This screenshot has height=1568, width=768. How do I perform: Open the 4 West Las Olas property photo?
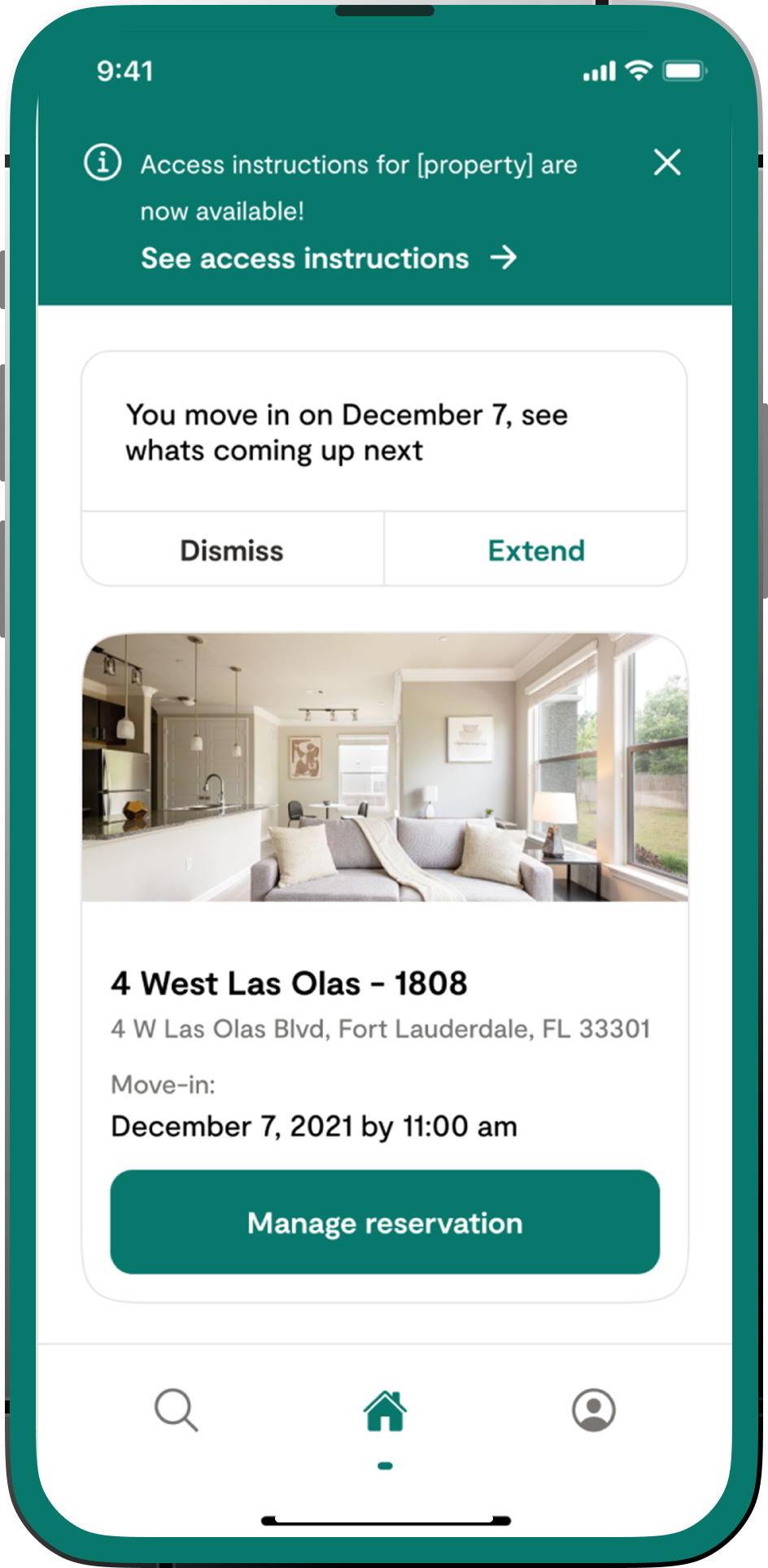tap(385, 768)
